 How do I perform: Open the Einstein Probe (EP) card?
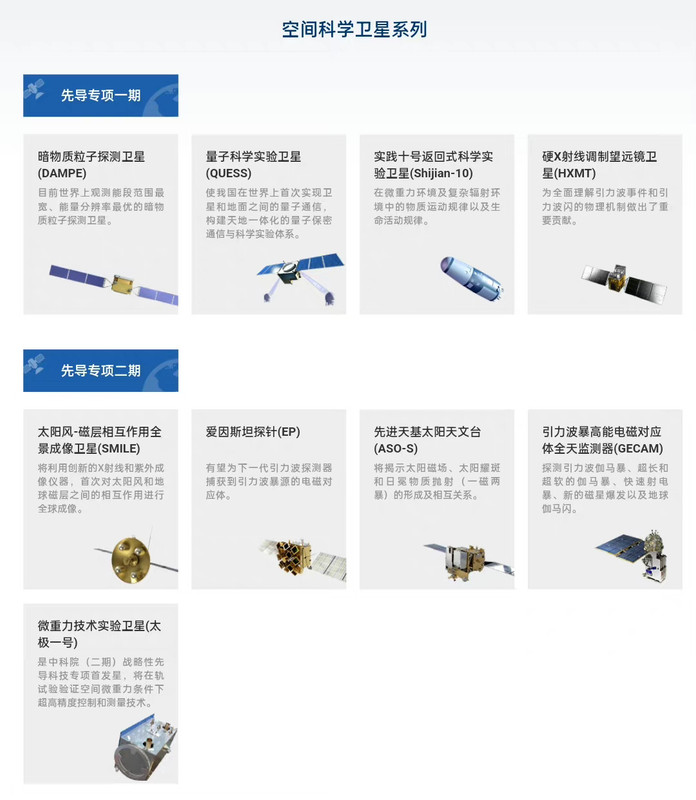(268, 498)
